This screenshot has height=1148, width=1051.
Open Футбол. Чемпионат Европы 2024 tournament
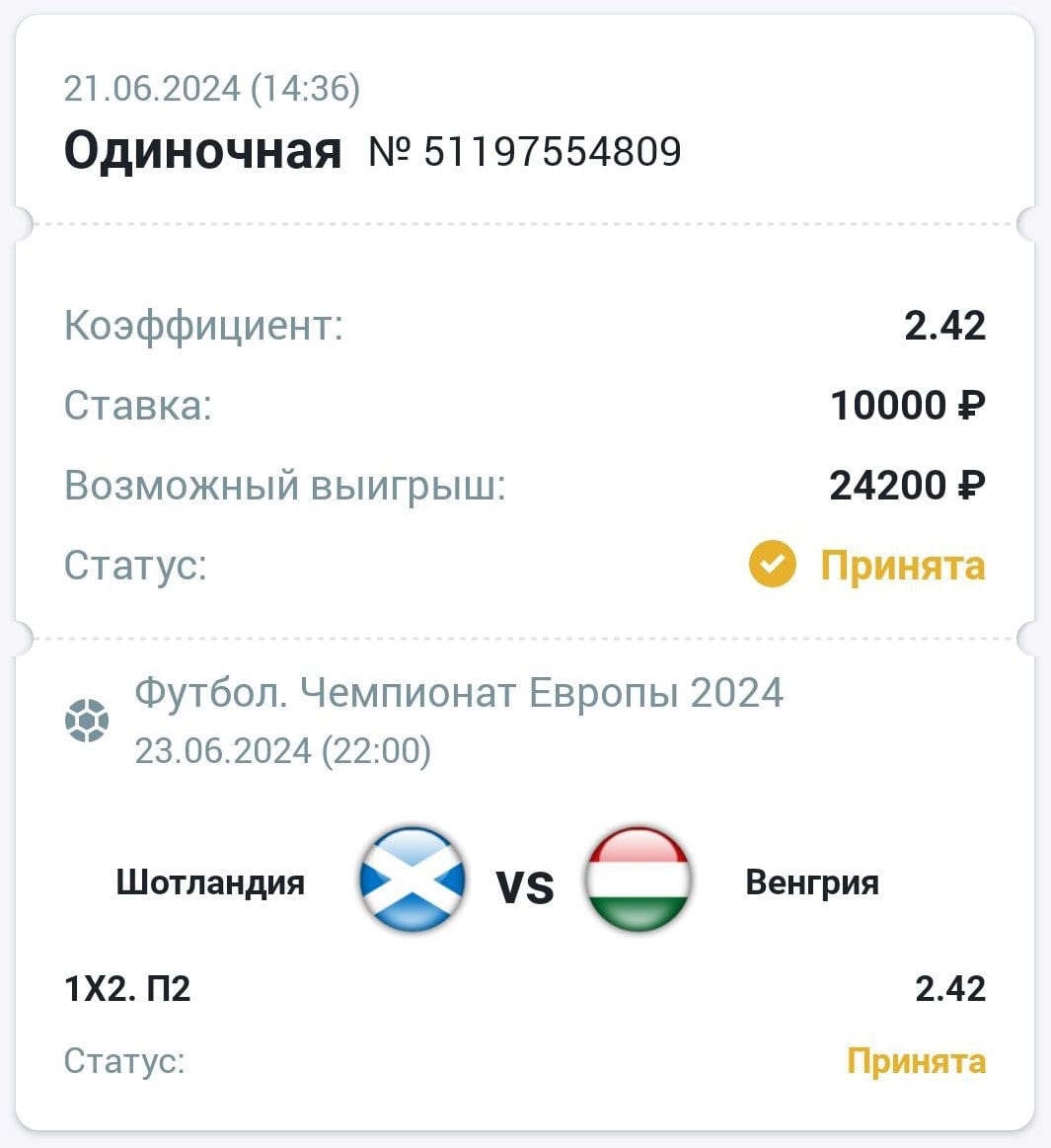[460, 693]
